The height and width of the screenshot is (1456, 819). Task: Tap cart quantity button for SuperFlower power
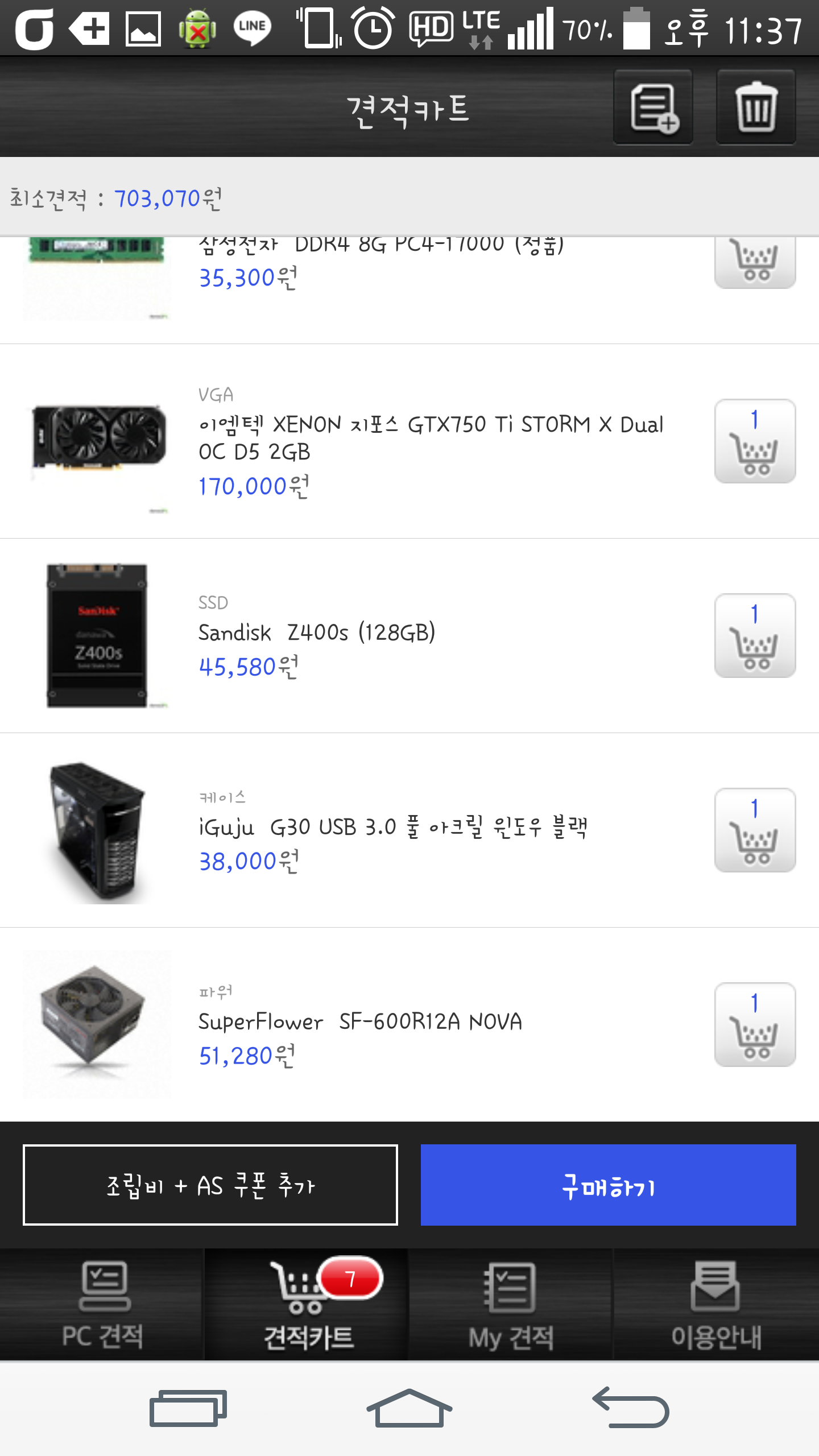755,1025
